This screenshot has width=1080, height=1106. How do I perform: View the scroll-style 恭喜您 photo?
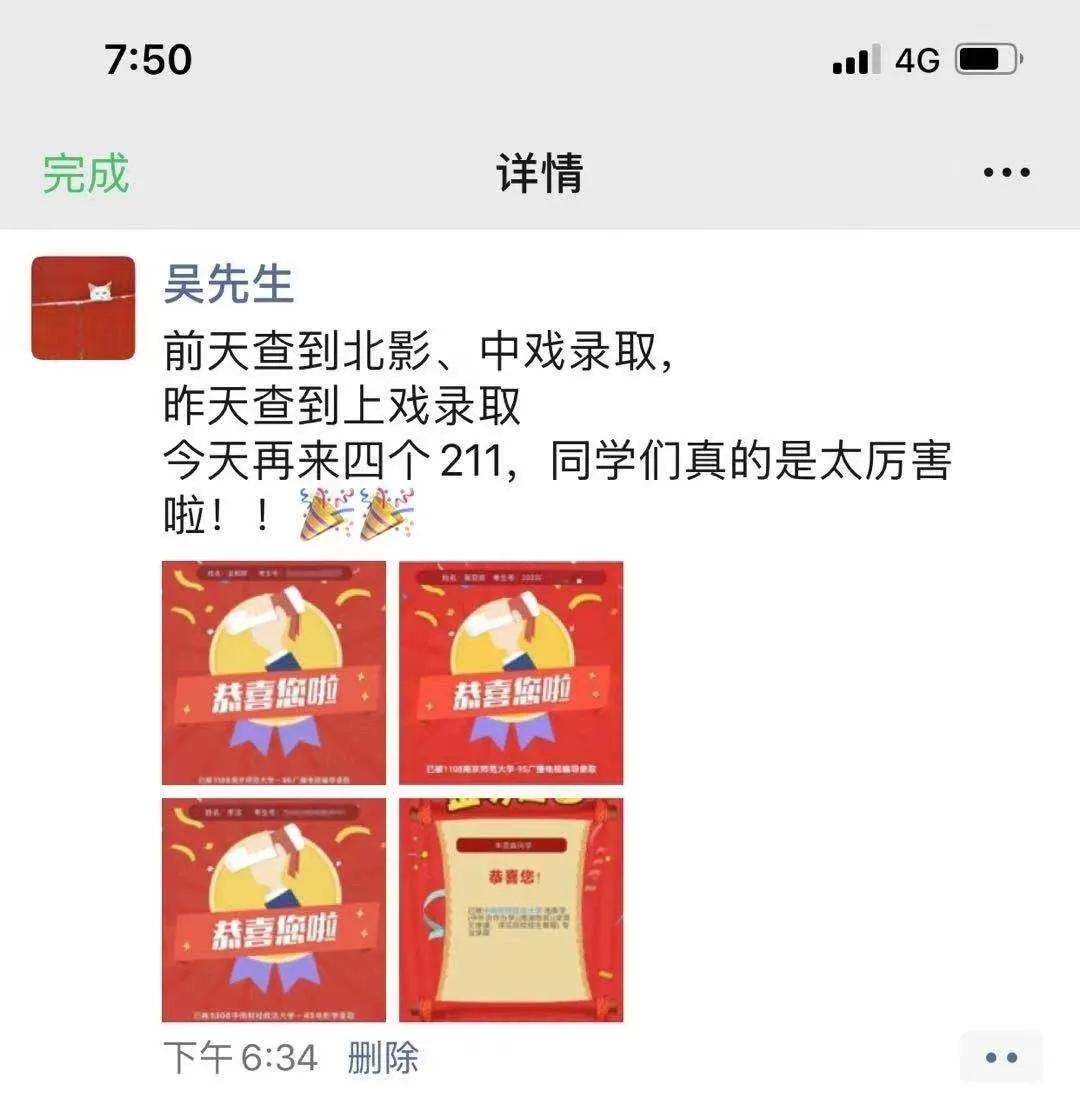[x=510, y=909]
